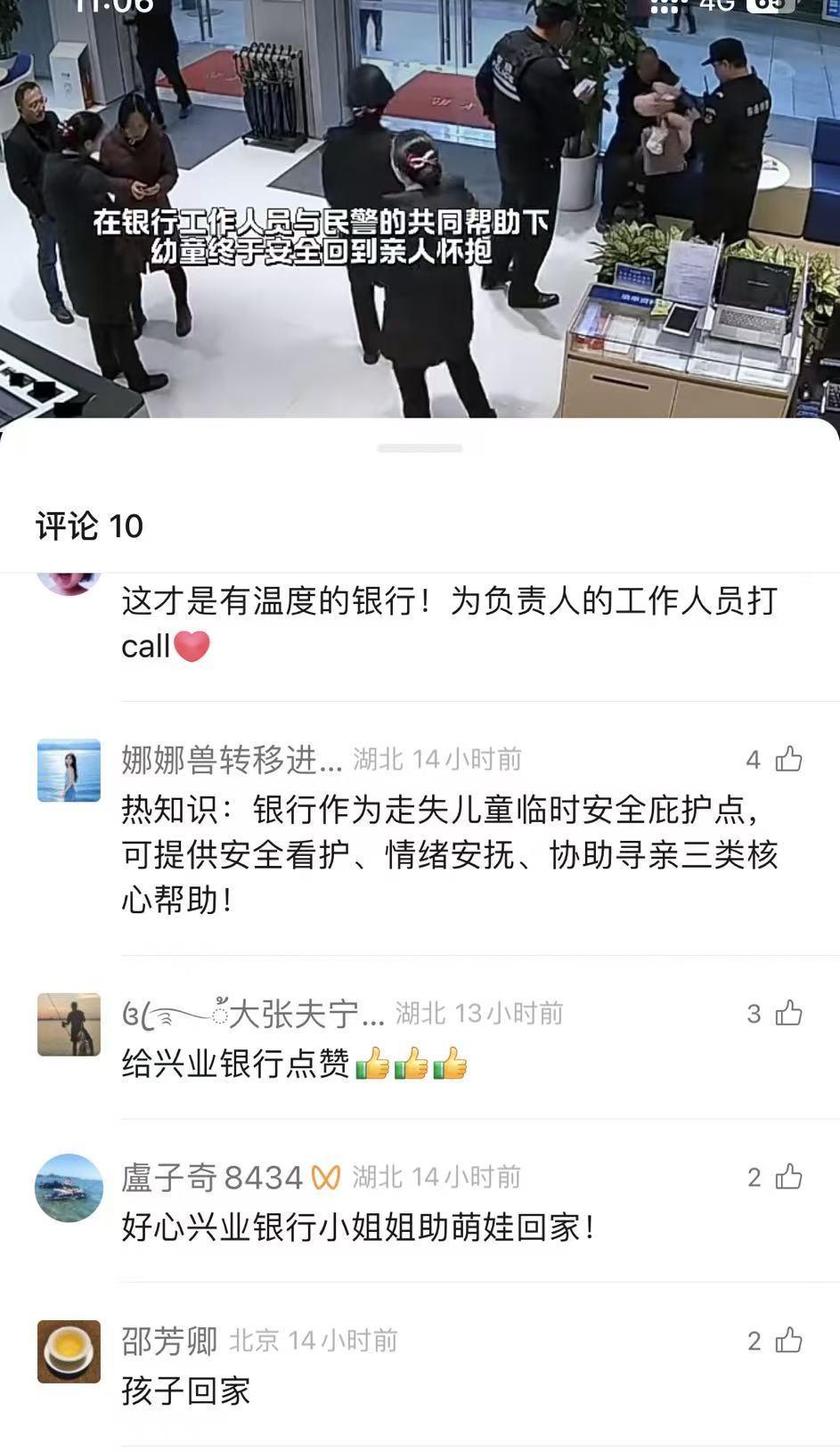The image size is (840, 1452).
Task: View the fishing avatar of 大张夫宁
Action: [x=69, y=1024]
